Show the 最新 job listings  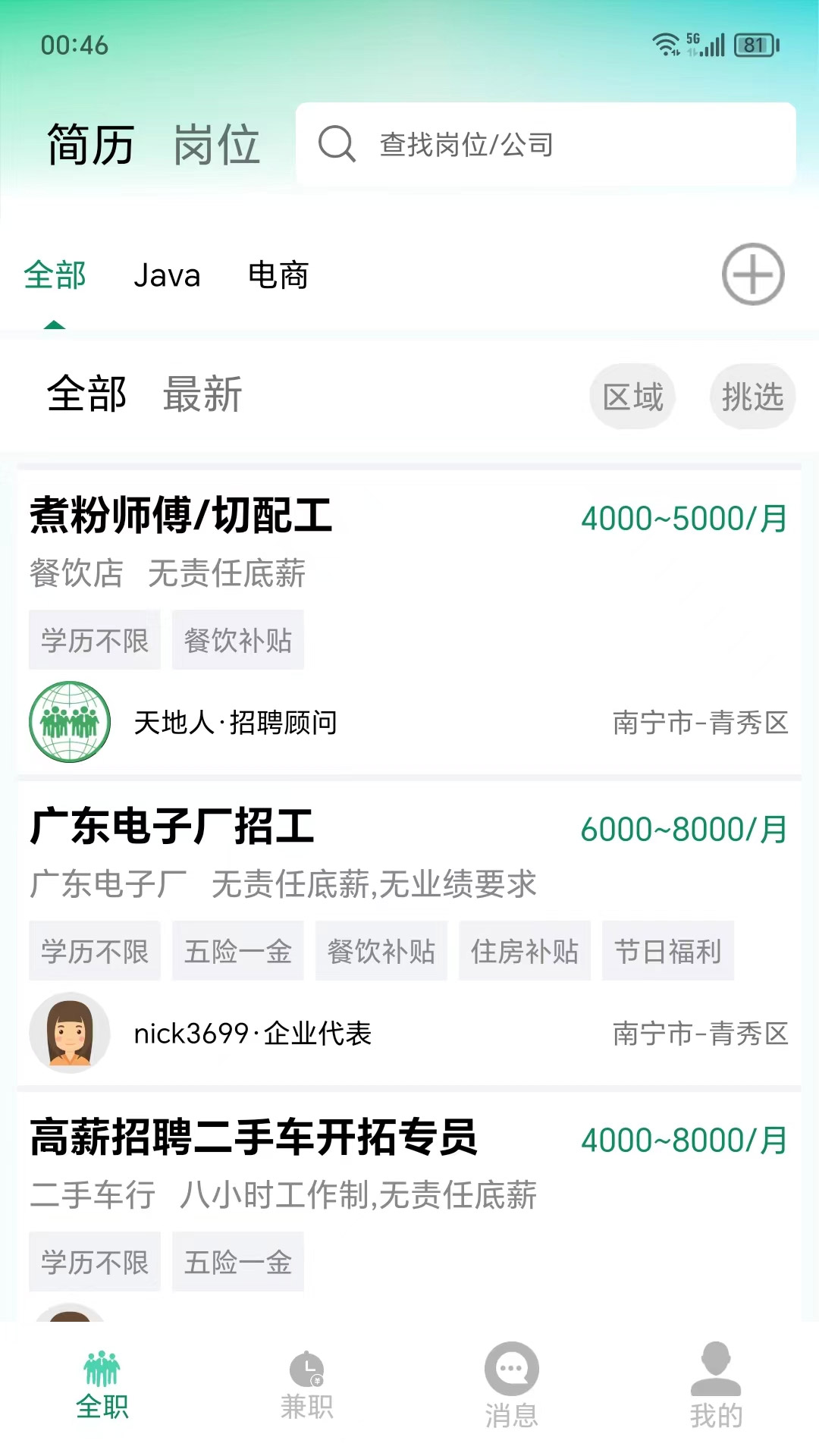coord(202,395)
